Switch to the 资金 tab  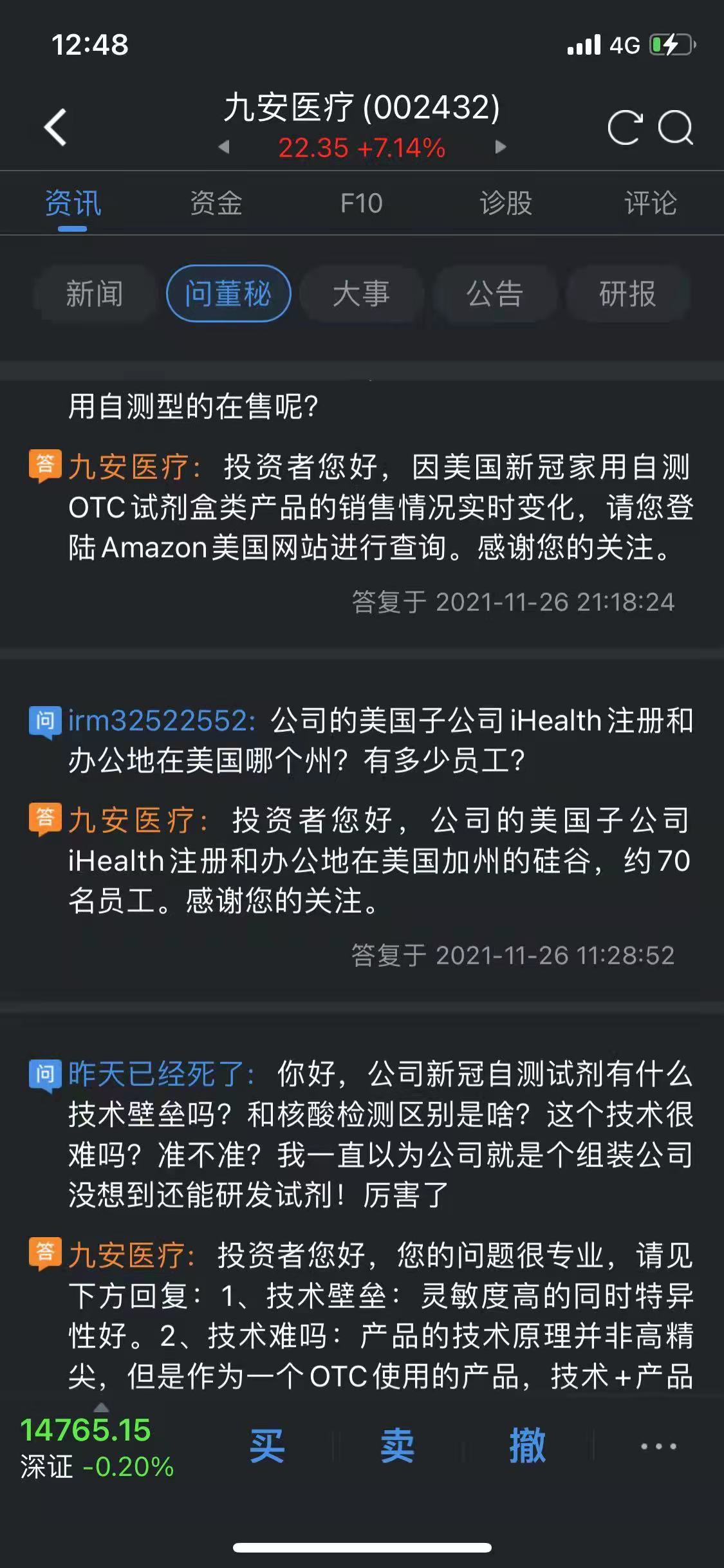pos(216,203)
